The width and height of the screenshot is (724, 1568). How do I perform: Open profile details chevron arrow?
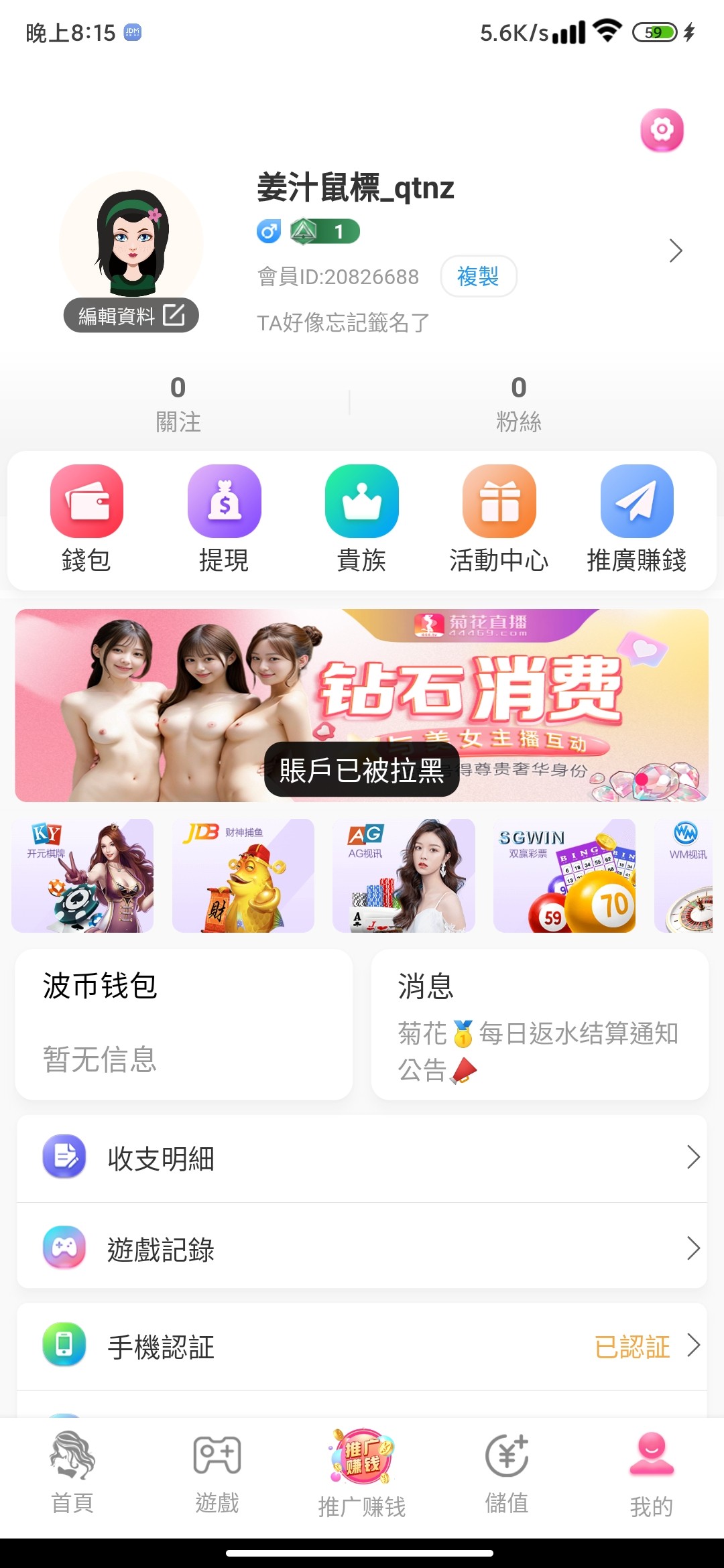click(675, 251)
